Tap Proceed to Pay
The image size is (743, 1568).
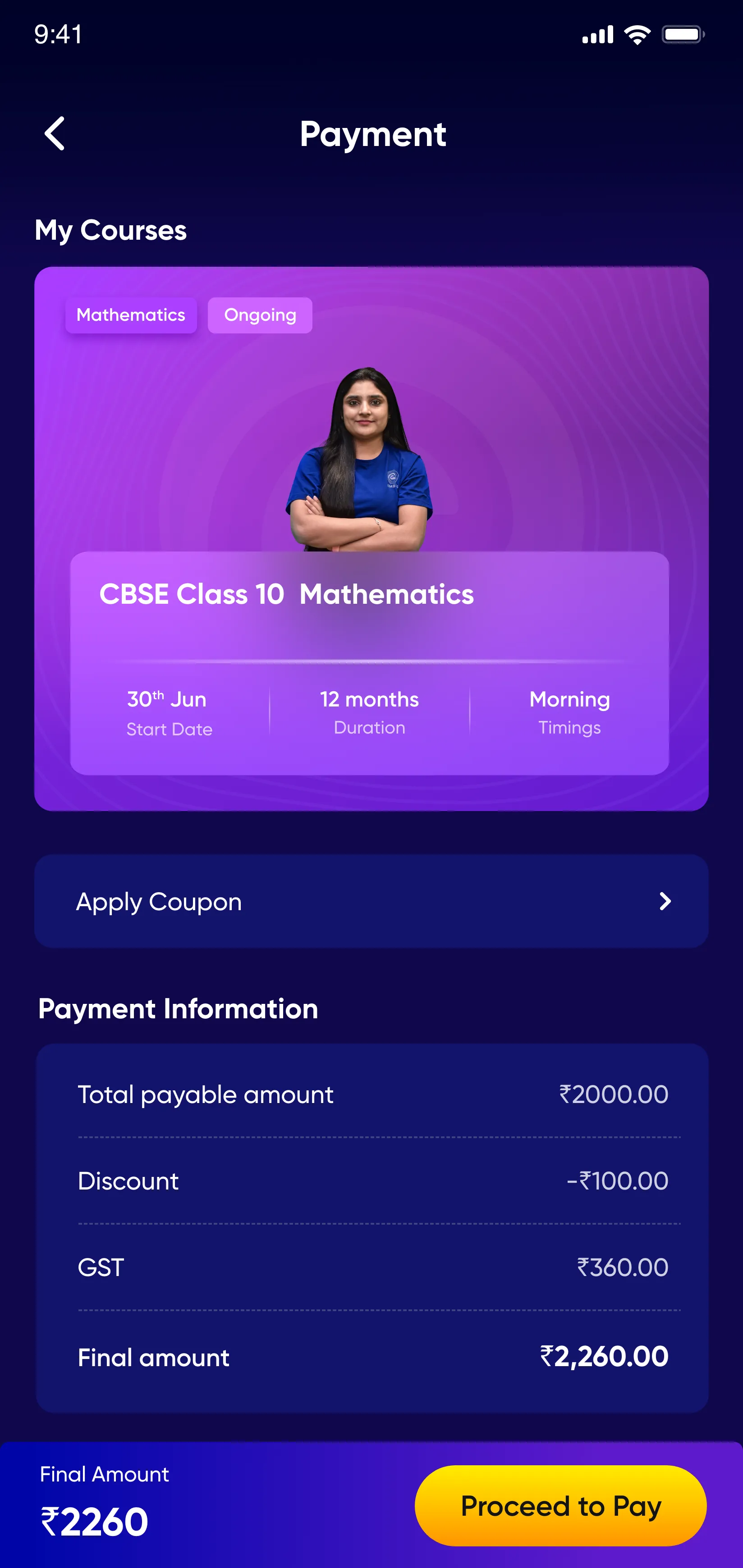(x=560, y=1505)
